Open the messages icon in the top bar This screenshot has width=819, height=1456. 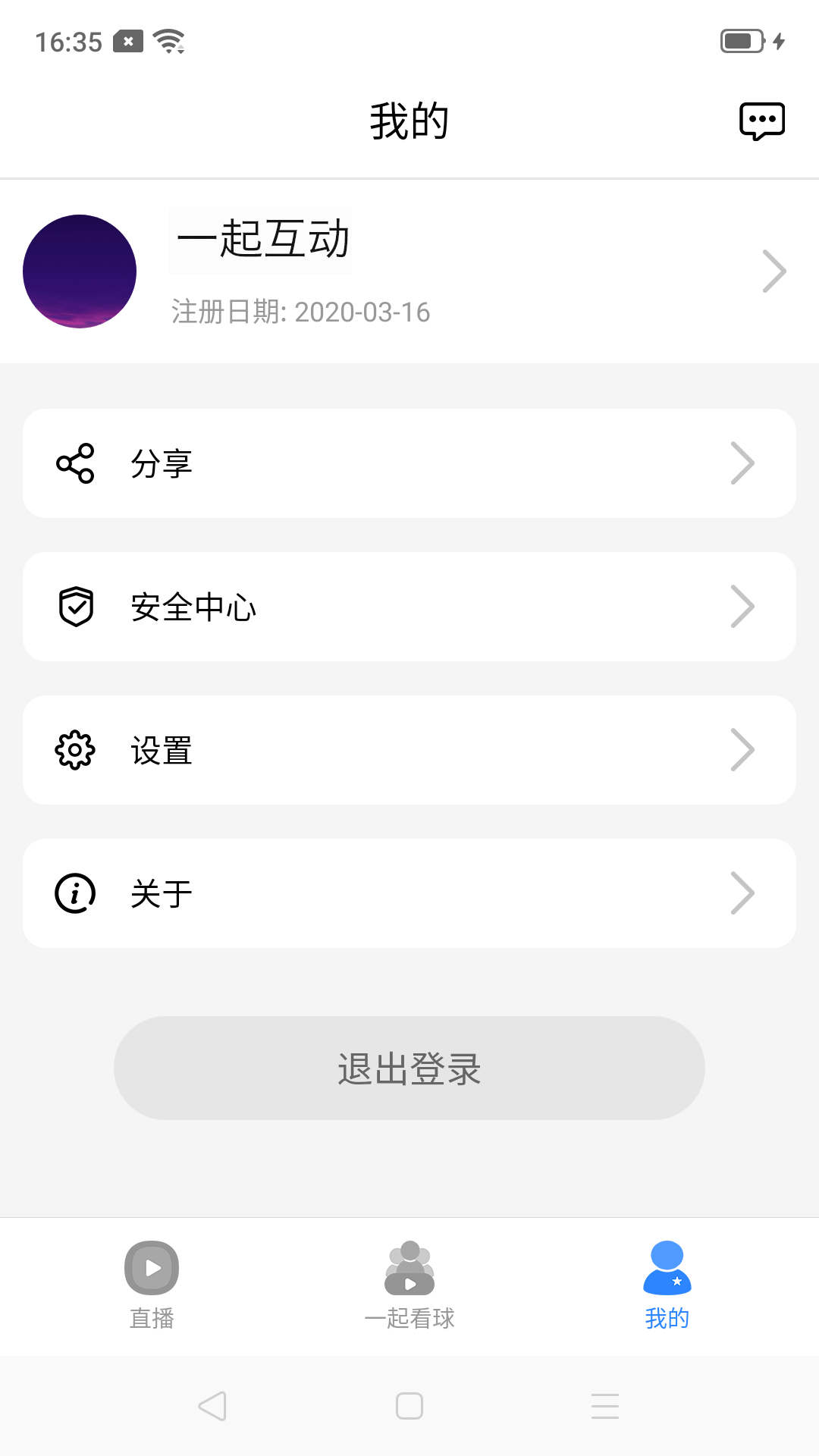762,121
